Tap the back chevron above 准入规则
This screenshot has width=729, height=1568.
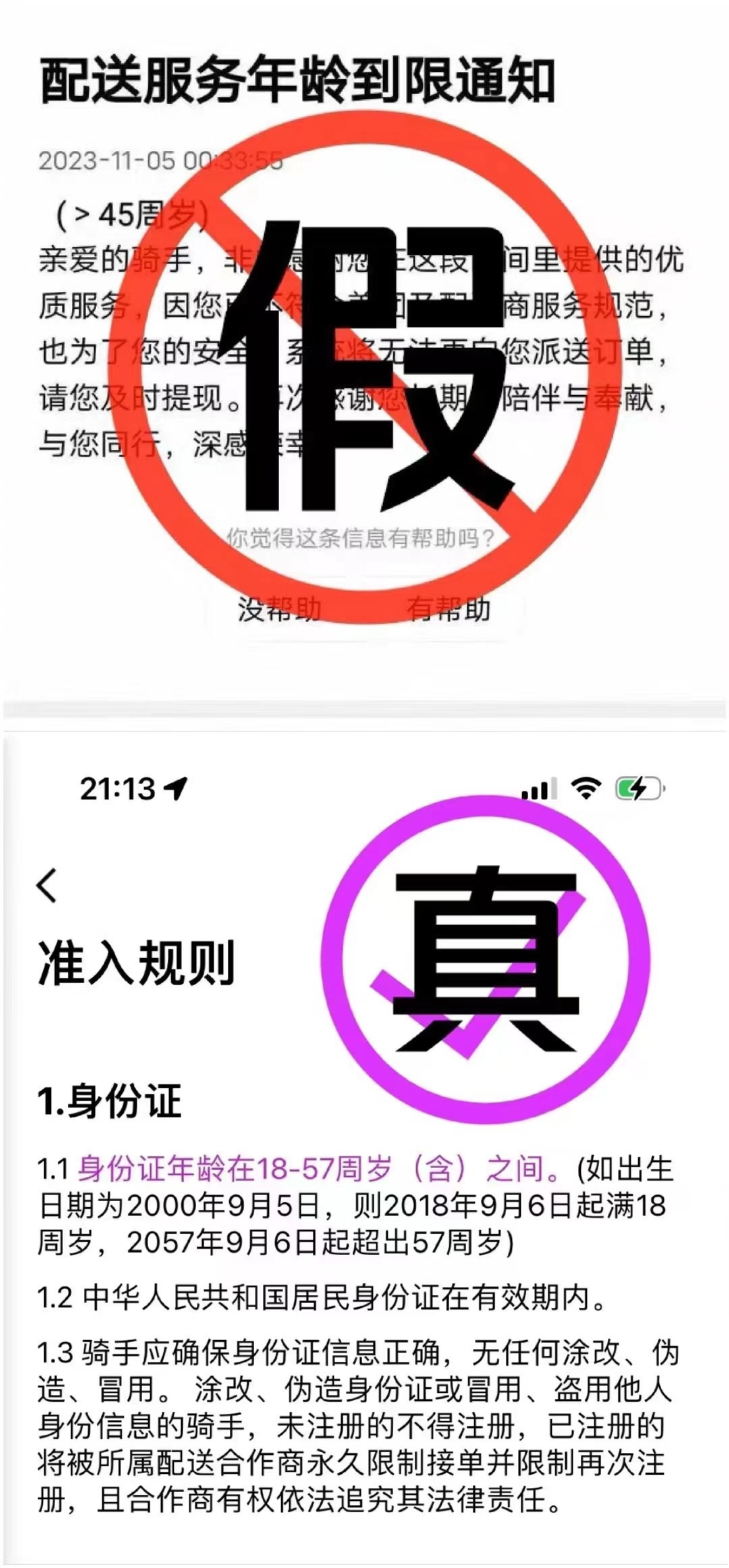pos(46,884)
